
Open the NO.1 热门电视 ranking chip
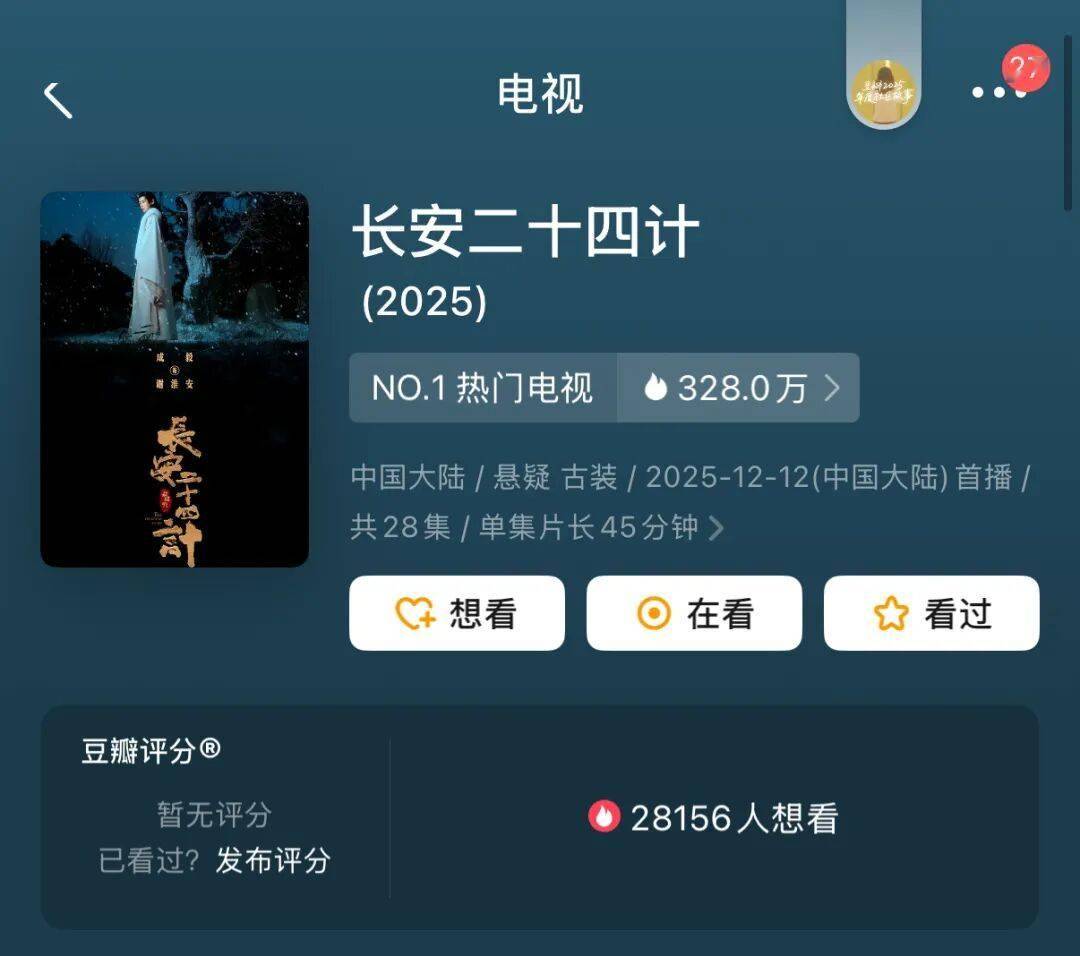[483, 388]
